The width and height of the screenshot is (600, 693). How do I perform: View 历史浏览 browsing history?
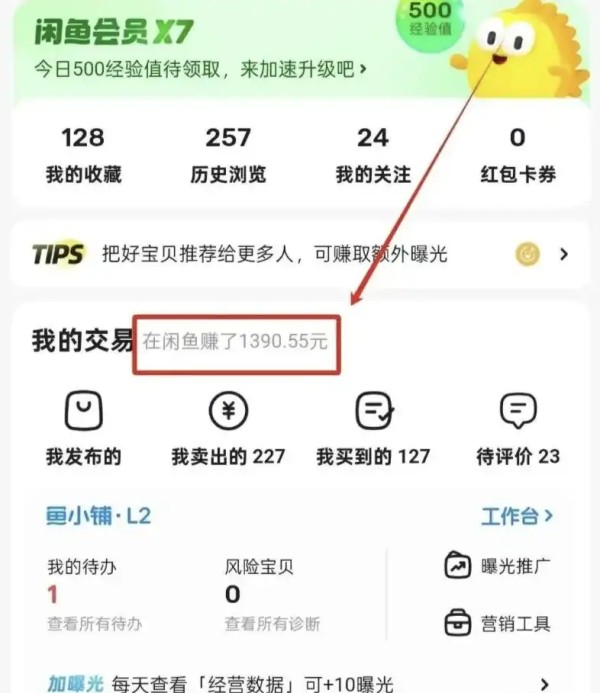coord(228,155)
